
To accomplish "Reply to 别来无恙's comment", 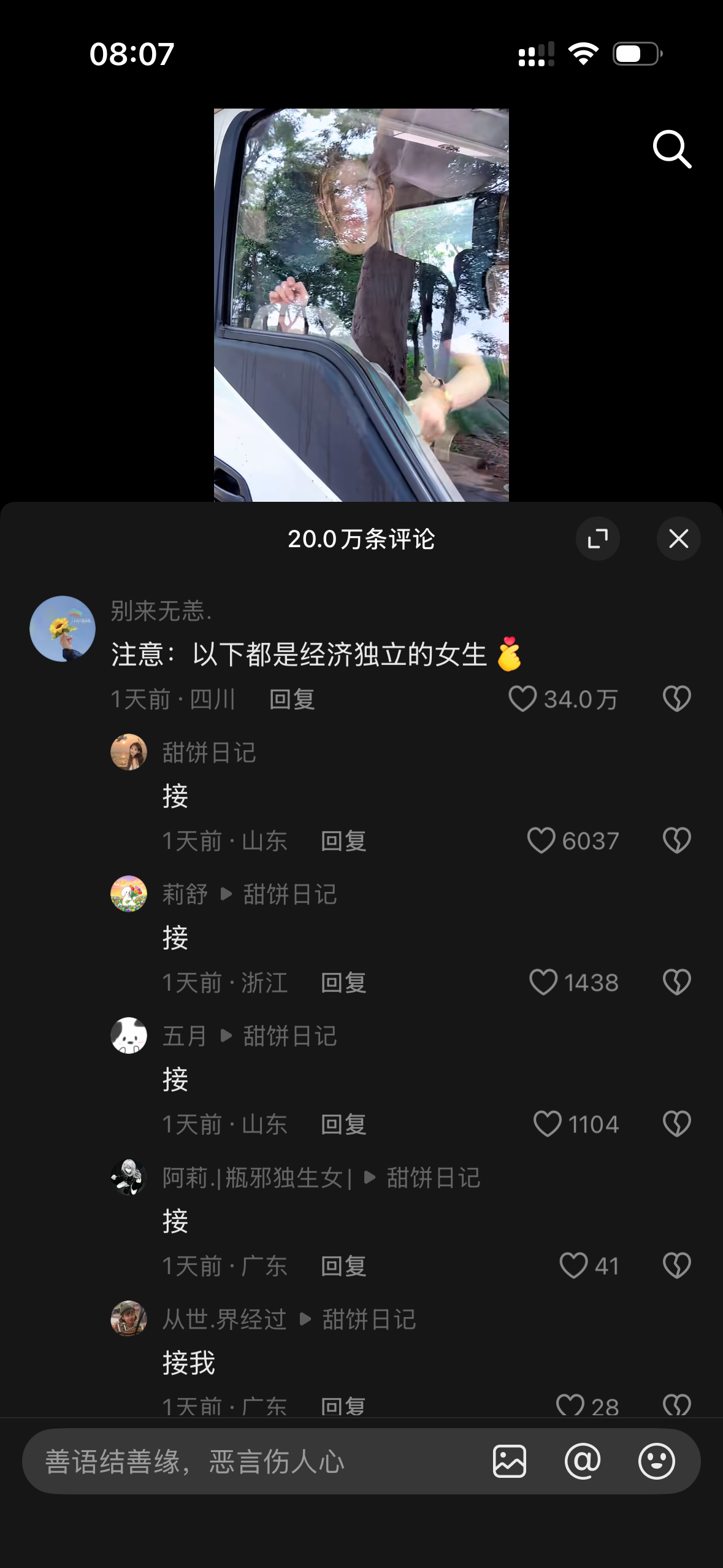I will tap(292, 699).
